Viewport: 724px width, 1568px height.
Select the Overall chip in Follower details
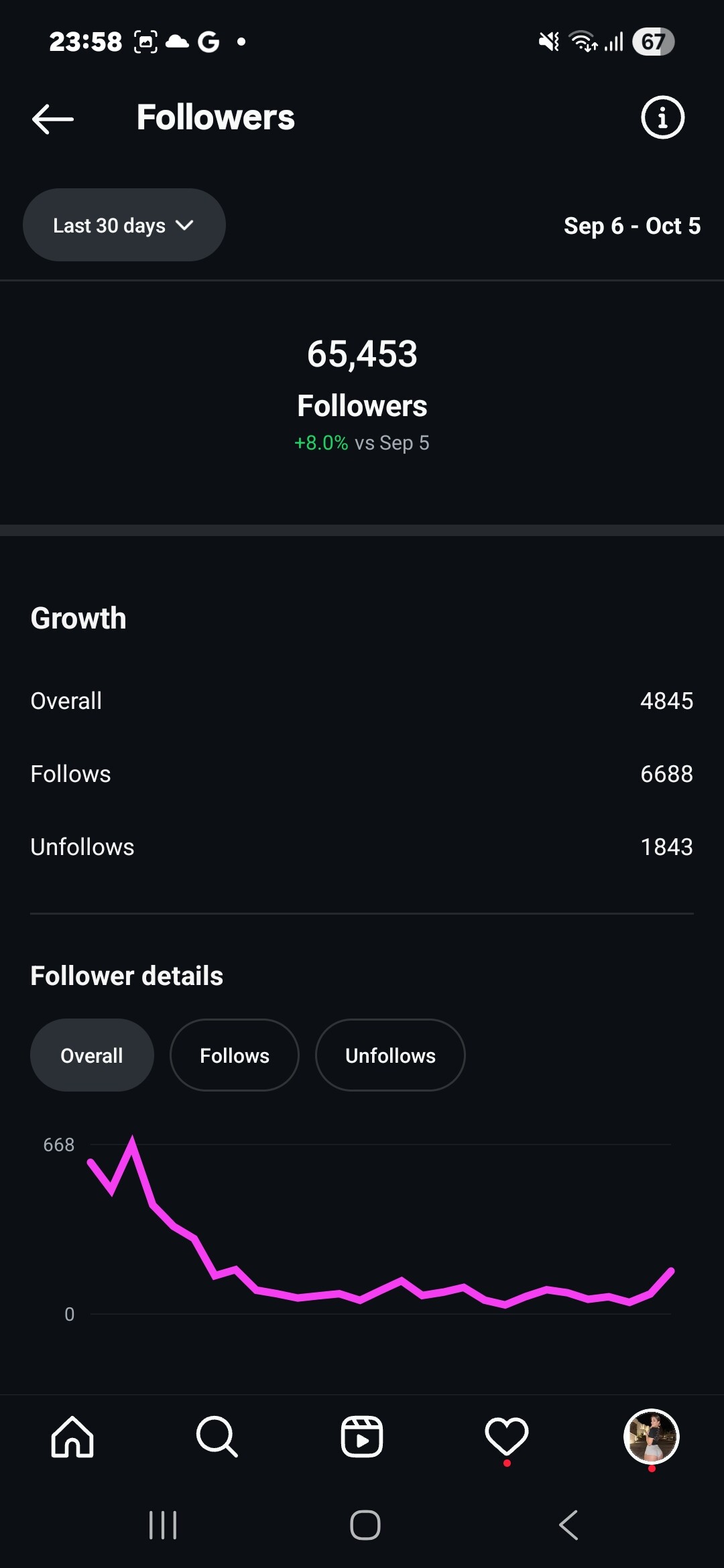click(92, 1055)
